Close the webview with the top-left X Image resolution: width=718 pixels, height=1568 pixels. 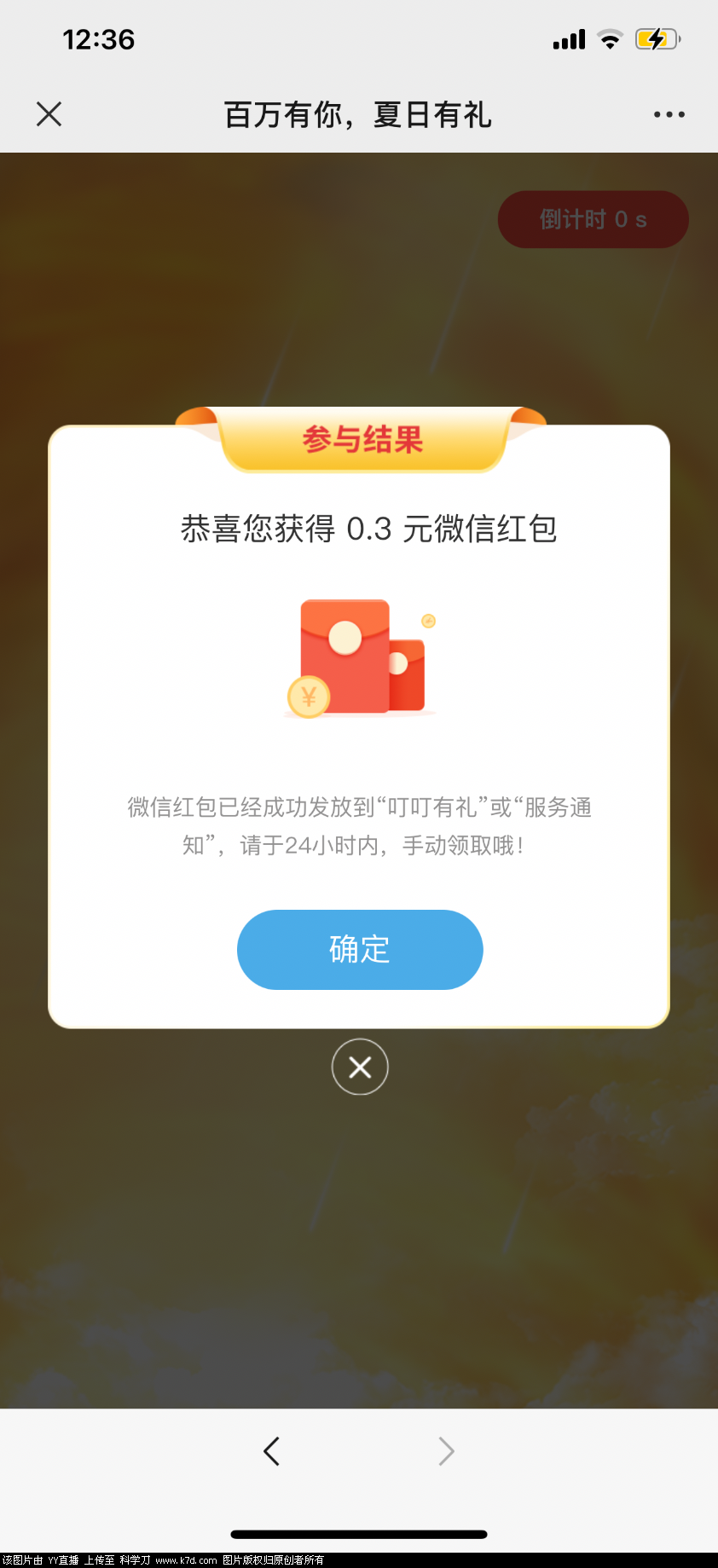point(49,113)
